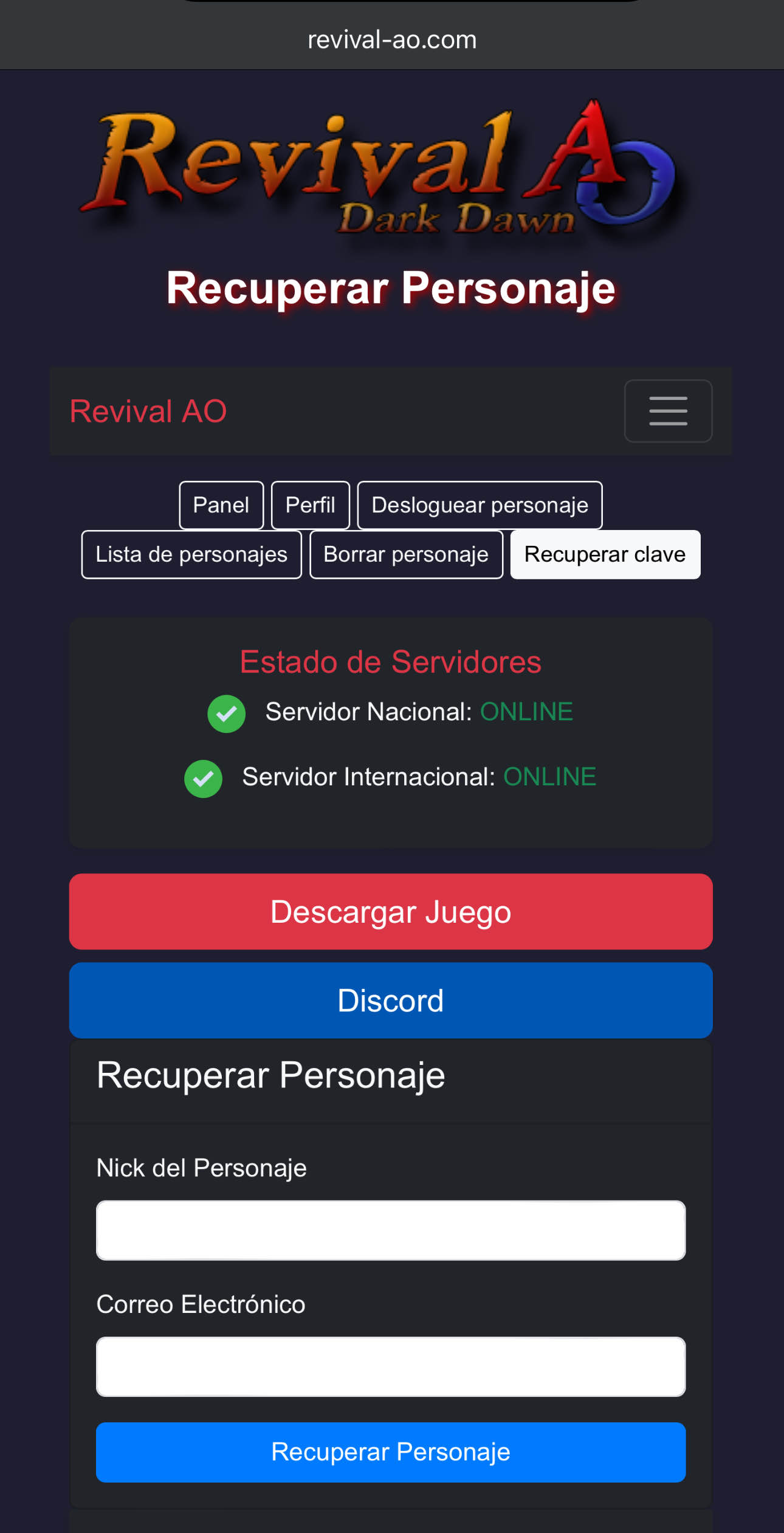Click the ONLINE status of Servidor Internacional
Screen dimensions: 784x1533
tap(549, 776)
